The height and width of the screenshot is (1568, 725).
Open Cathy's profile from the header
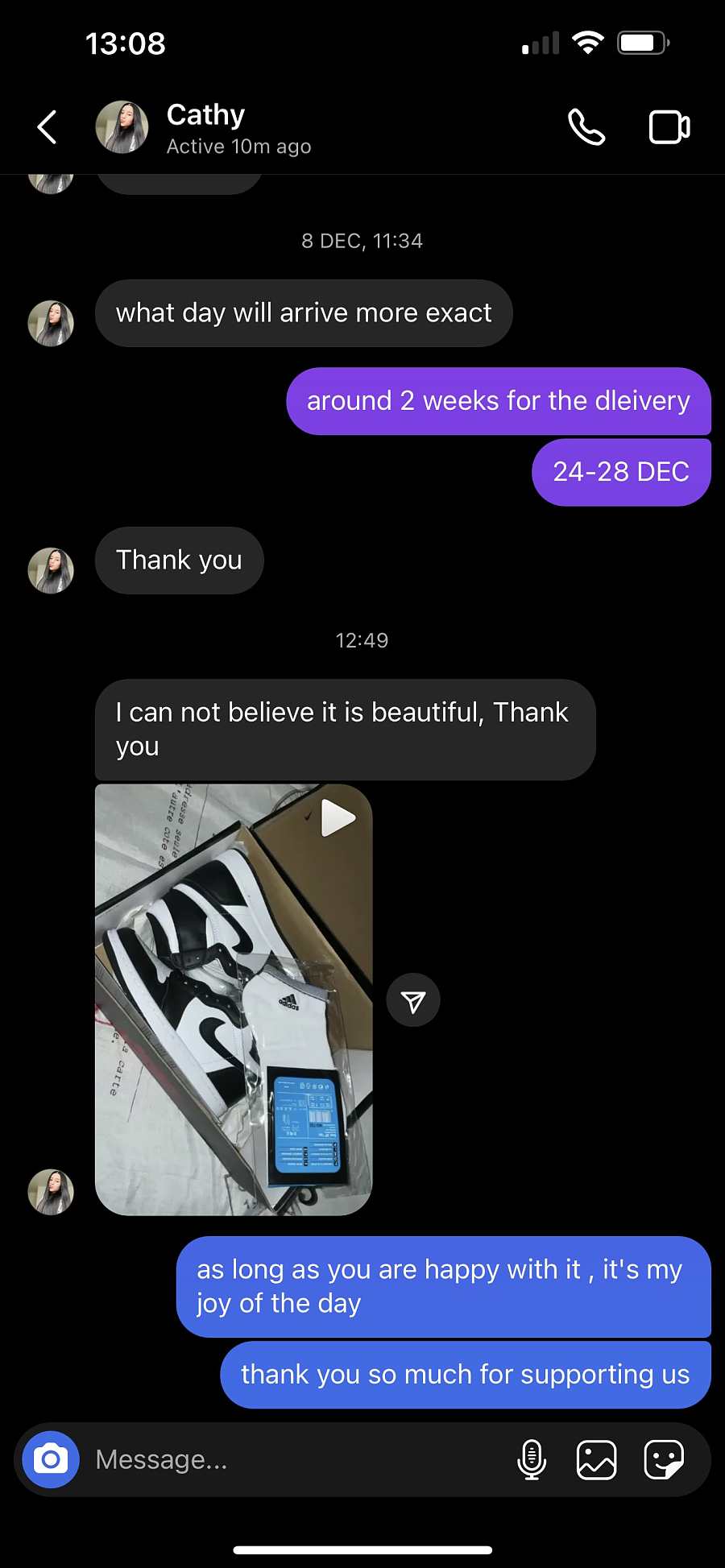[x=205, y=127]
